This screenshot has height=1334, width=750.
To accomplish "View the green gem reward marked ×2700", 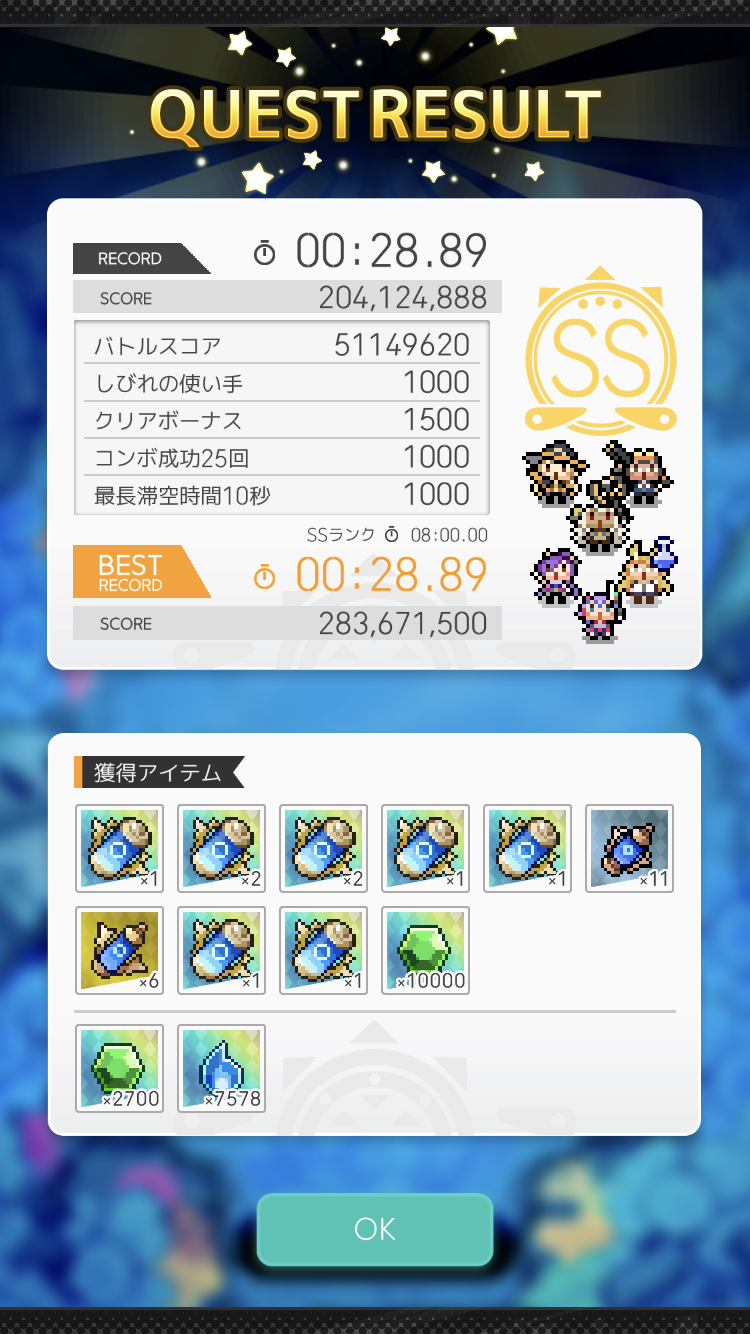I will pyautogui.click(x=119, y=1068).
